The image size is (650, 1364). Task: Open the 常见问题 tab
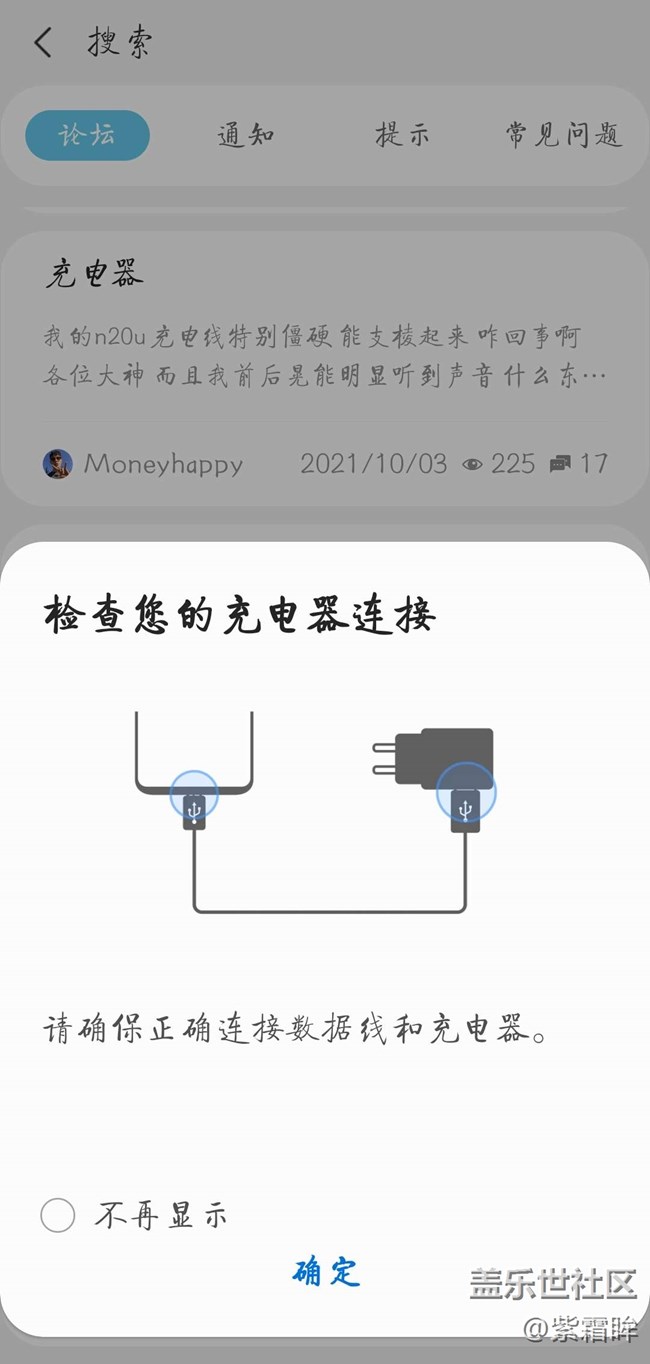[x=564, y=136]
